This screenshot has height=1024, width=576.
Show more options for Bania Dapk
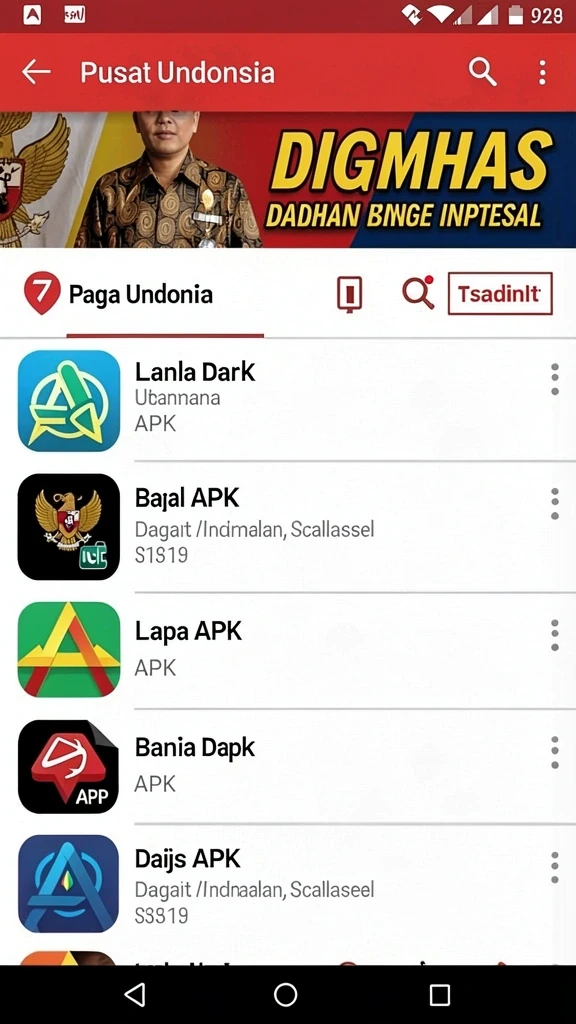tap(554, 752)
